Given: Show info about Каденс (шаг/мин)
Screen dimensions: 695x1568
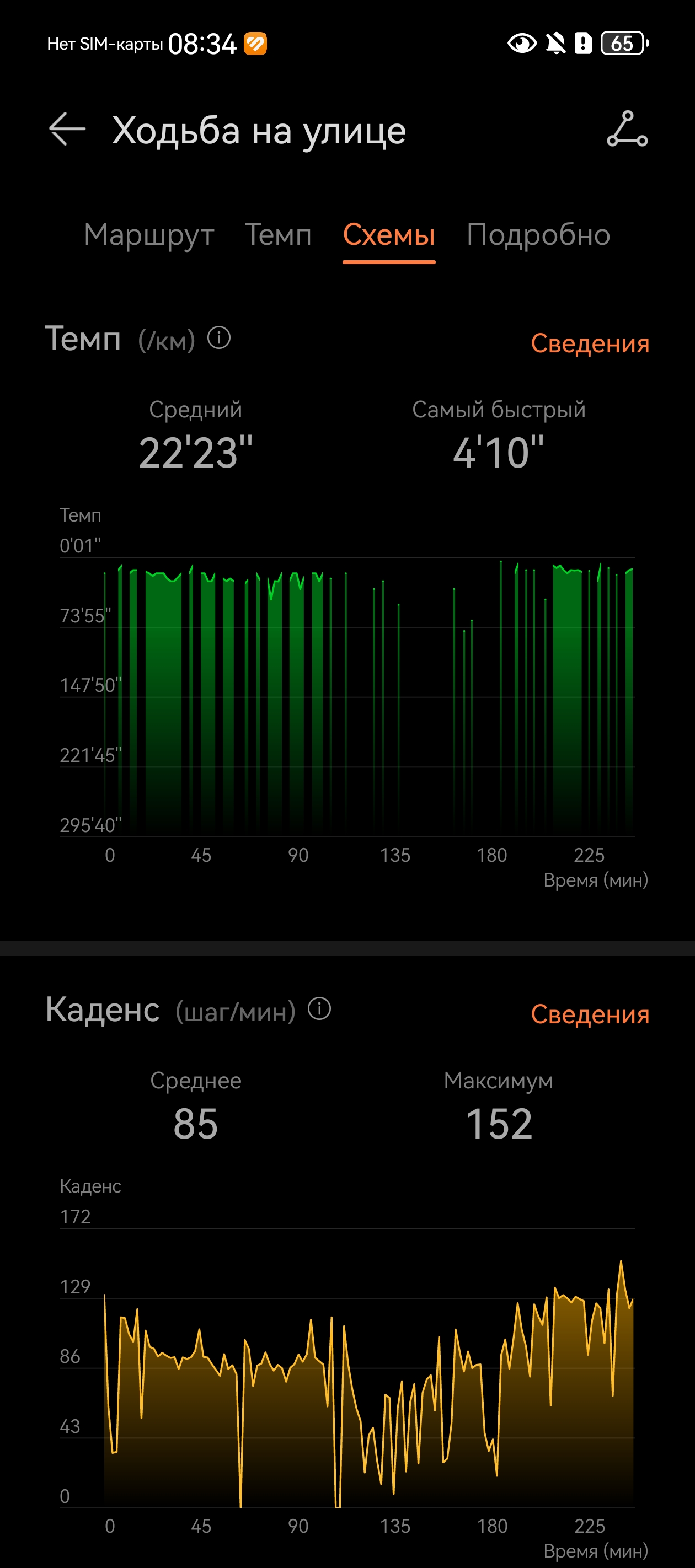Looking at the screenshot, I should 319,1008.
